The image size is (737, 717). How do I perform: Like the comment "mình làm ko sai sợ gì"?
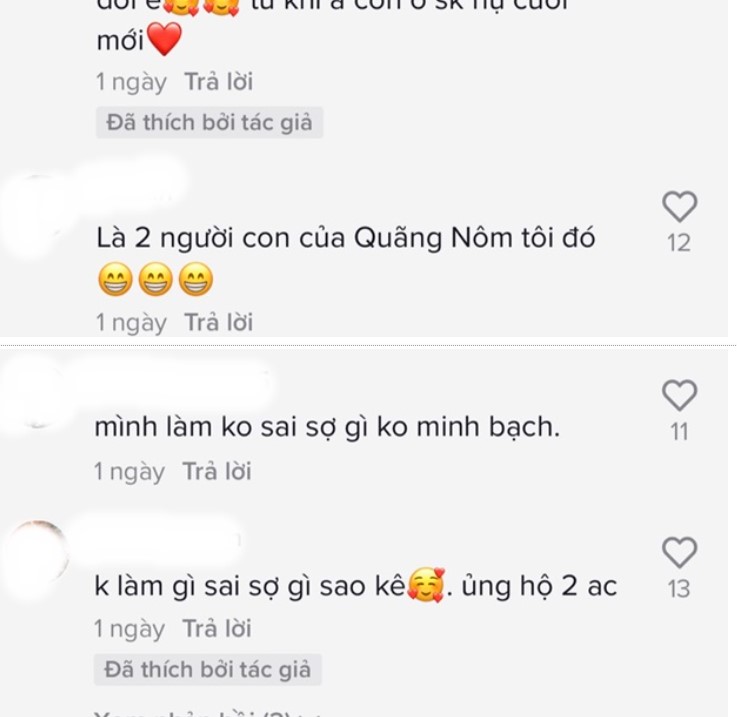pos(679,396)
